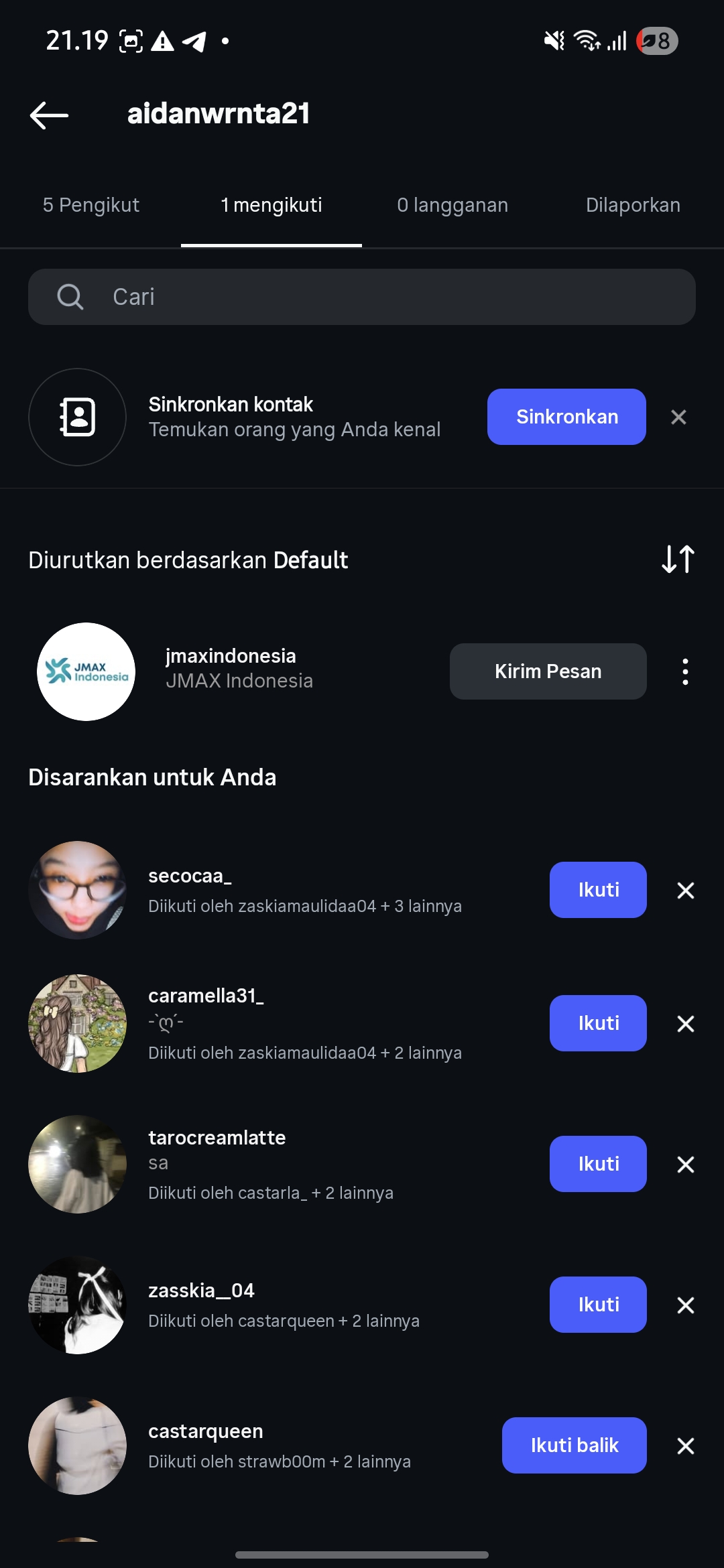
Task: Change sort order with the arrows icon
Action: 678,559
